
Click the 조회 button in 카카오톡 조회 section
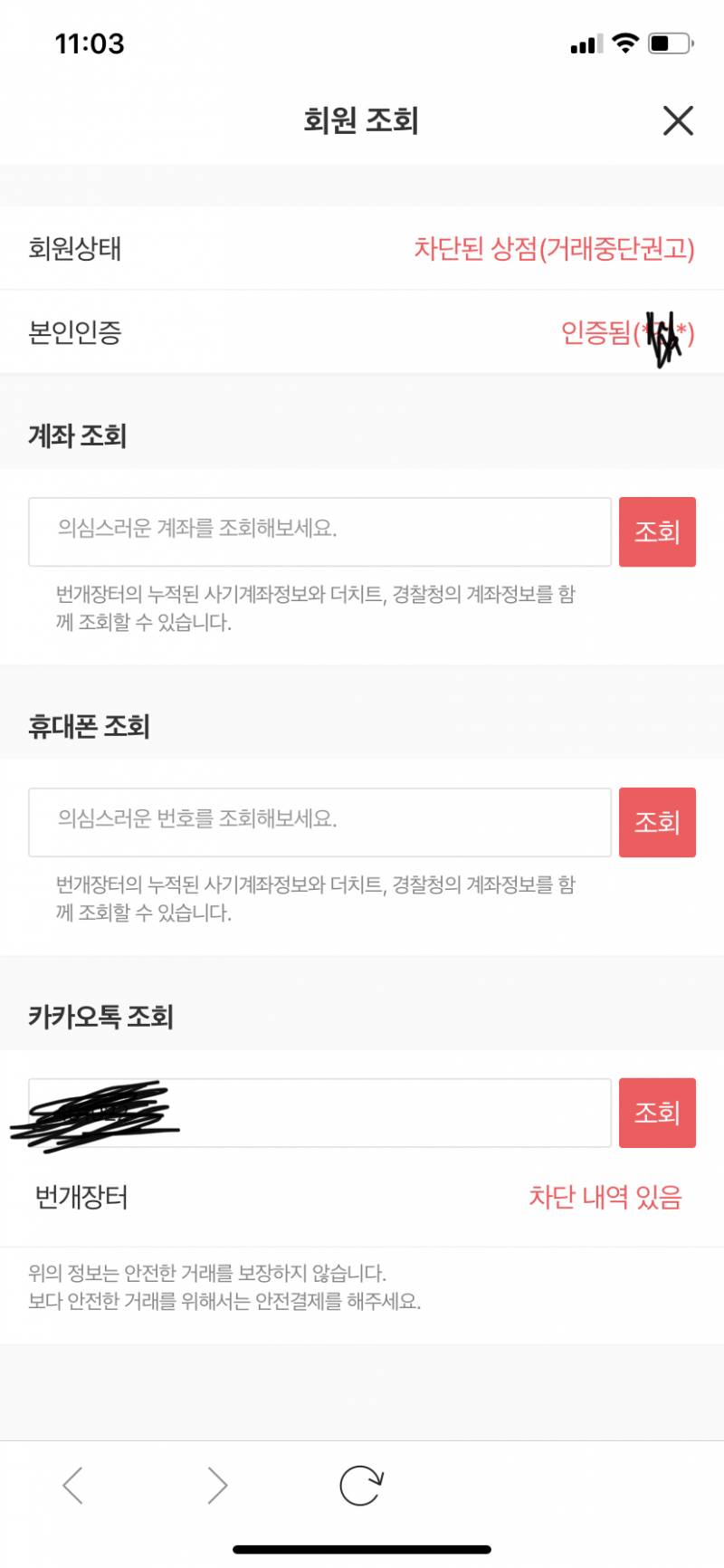click(657, 1113)
